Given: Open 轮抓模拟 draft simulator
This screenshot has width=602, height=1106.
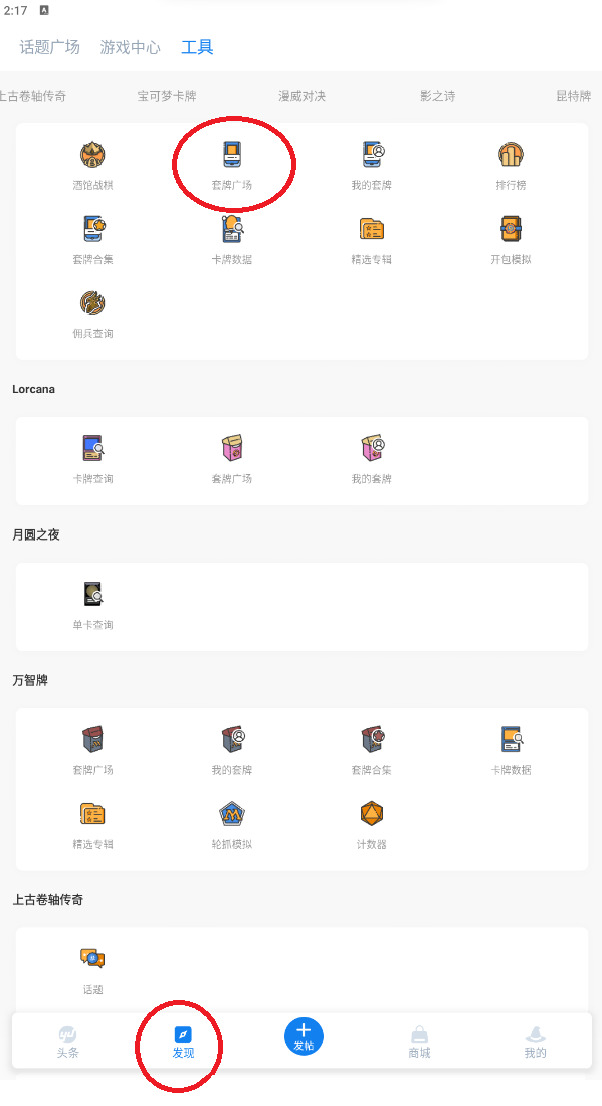Looking at the screenshot, I should pyautogui.click(x=231, y=825).
